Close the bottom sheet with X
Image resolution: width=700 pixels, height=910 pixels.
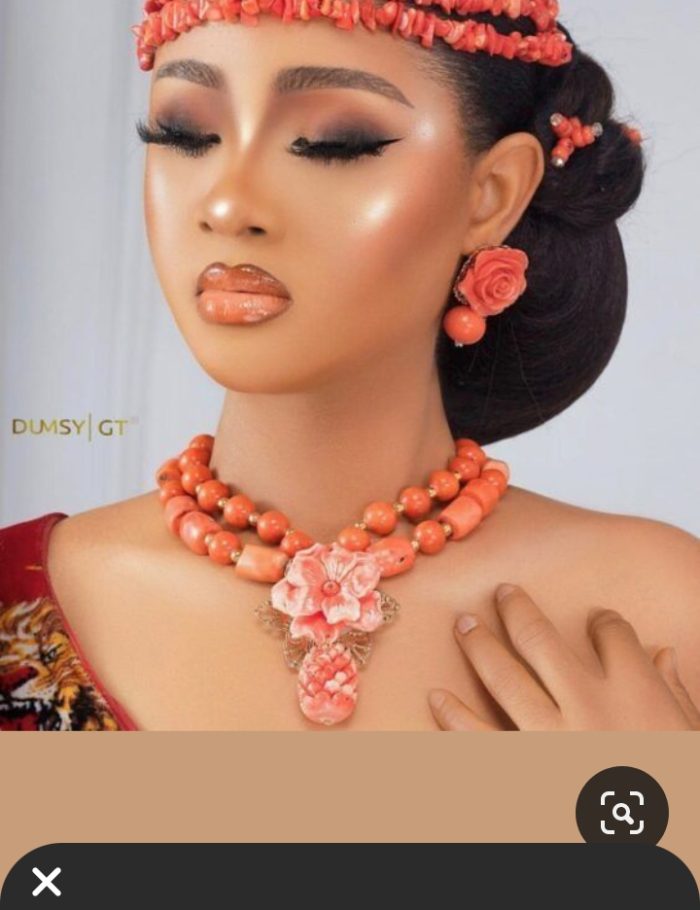pos(46,881)
